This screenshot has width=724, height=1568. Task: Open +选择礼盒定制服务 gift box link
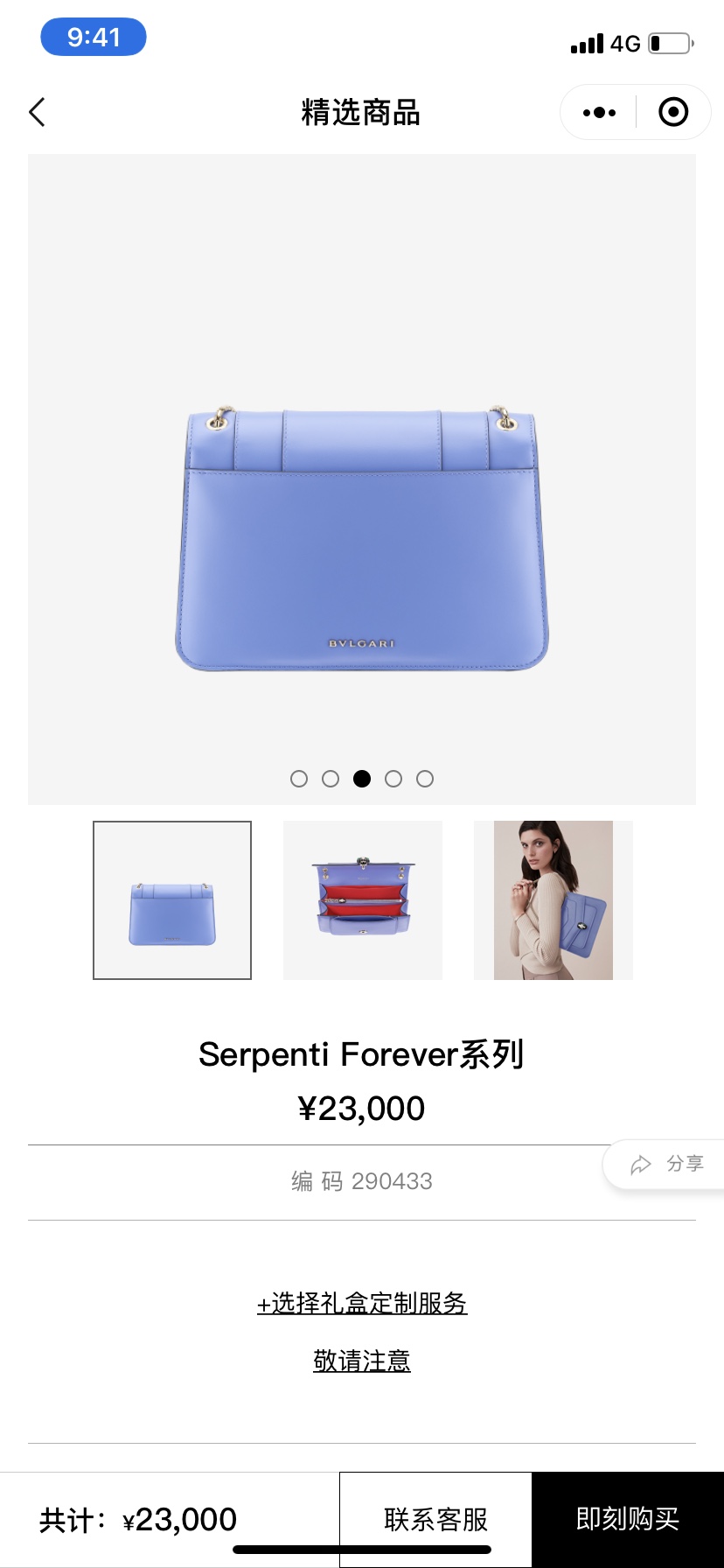(362, 1303)
